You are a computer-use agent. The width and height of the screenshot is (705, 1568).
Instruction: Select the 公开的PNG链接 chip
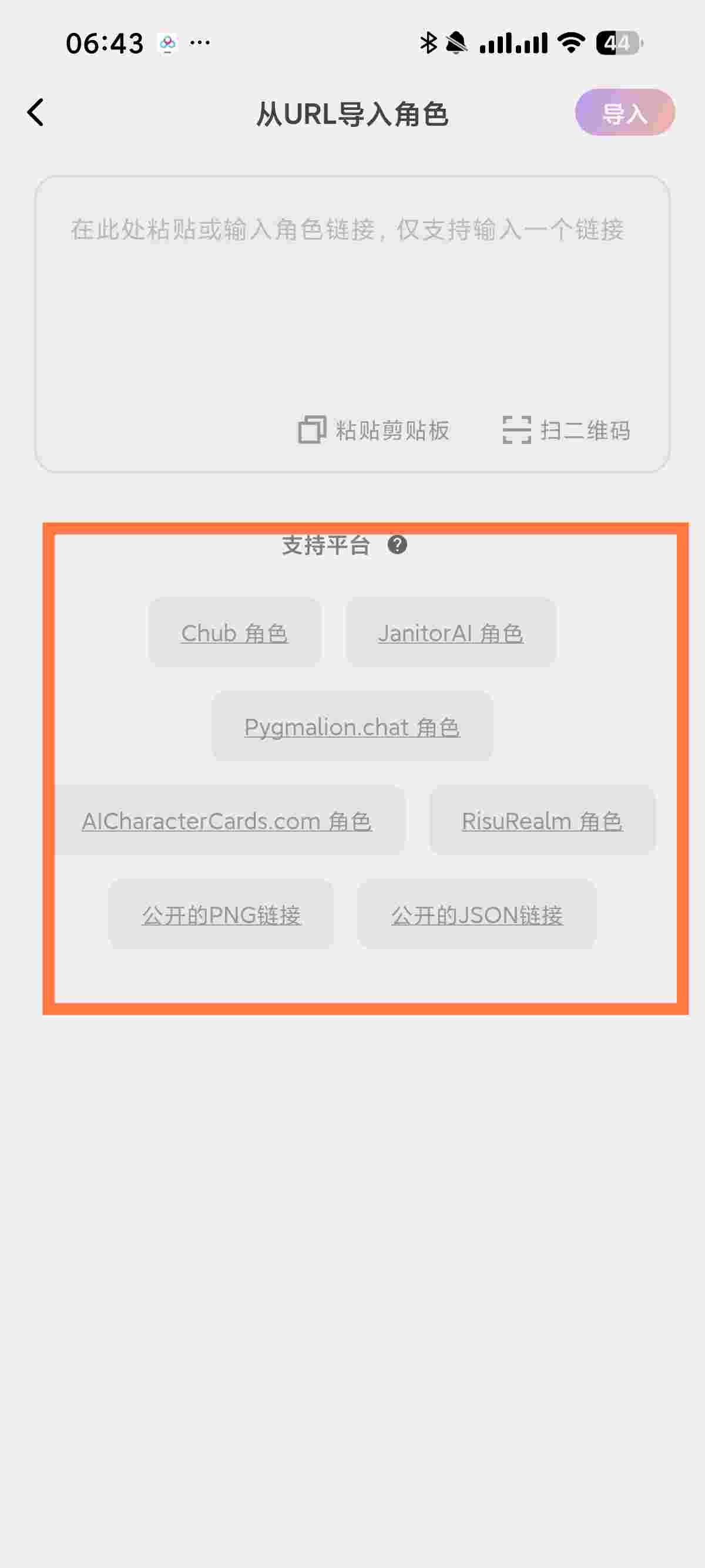[x=221, y=915]
